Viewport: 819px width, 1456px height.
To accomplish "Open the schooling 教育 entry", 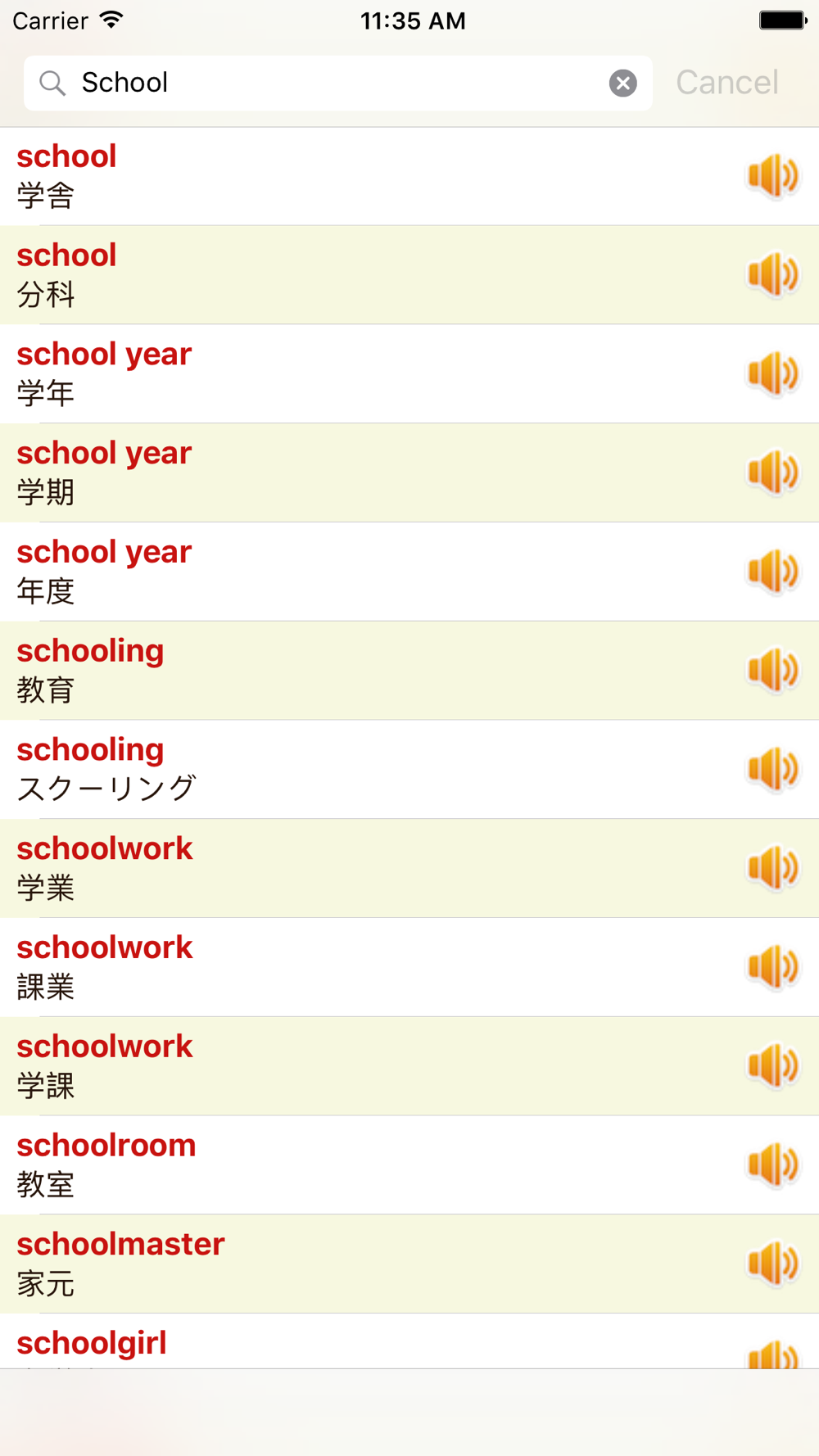I will point(409,671).
